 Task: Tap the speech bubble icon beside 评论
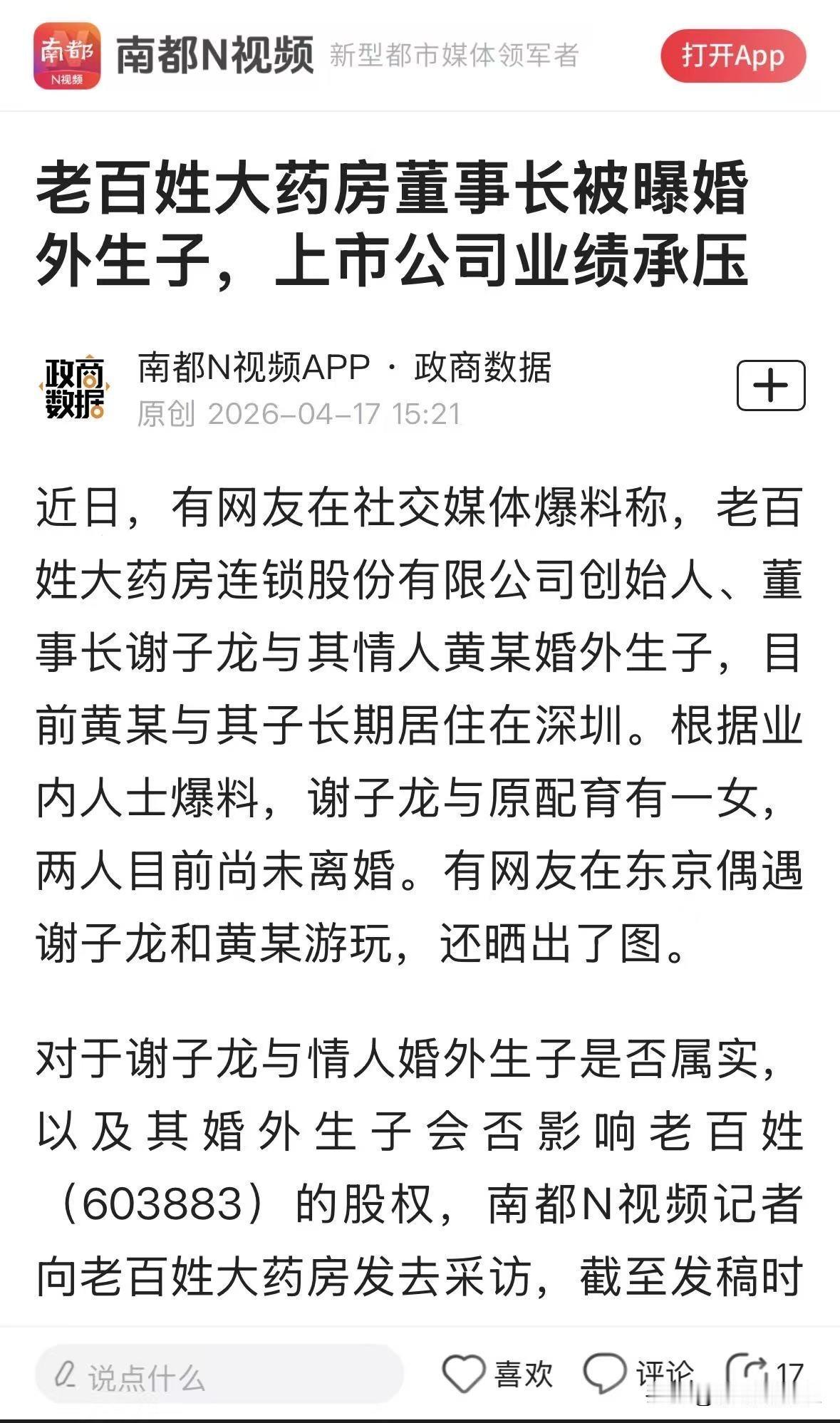[x=603, y=1371]
